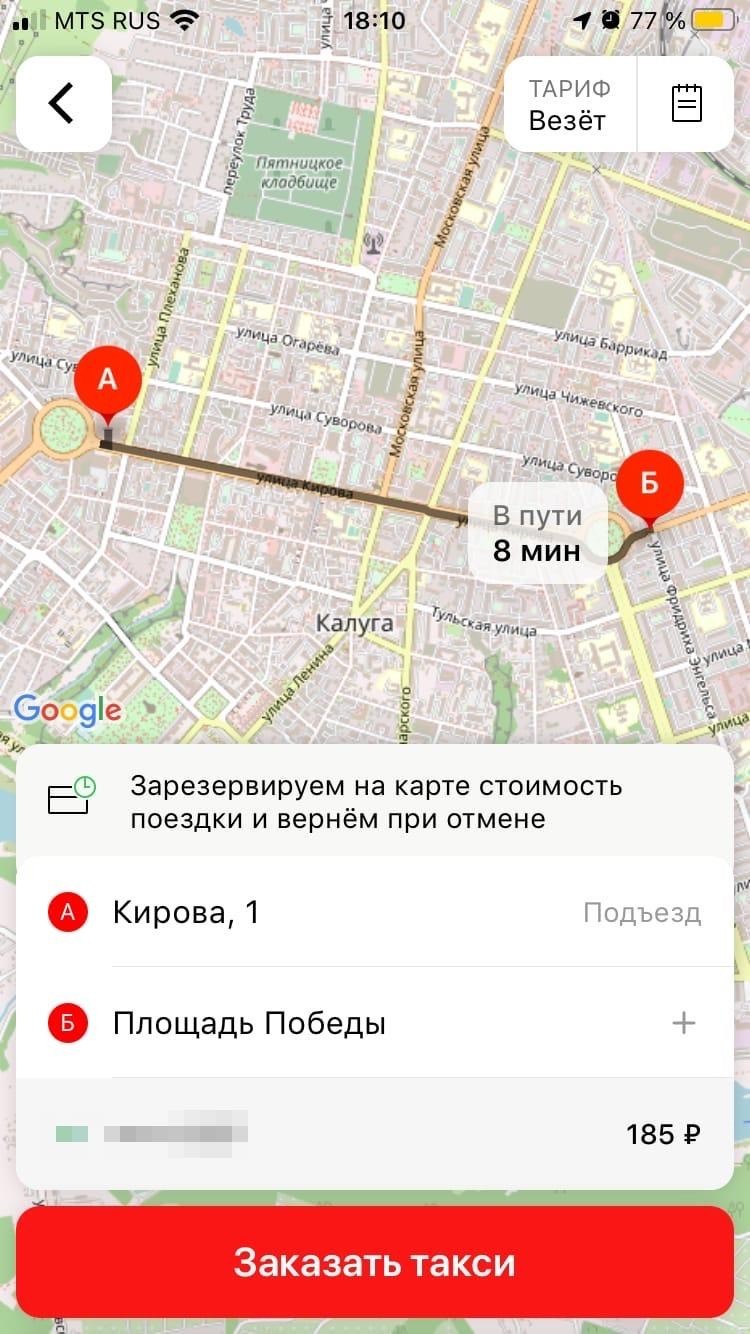Image resolution: width=750 pixels, height=1334 pixels.
Task: Edit the pickup address Кирова, 1
Action: [x=300, y=912]
